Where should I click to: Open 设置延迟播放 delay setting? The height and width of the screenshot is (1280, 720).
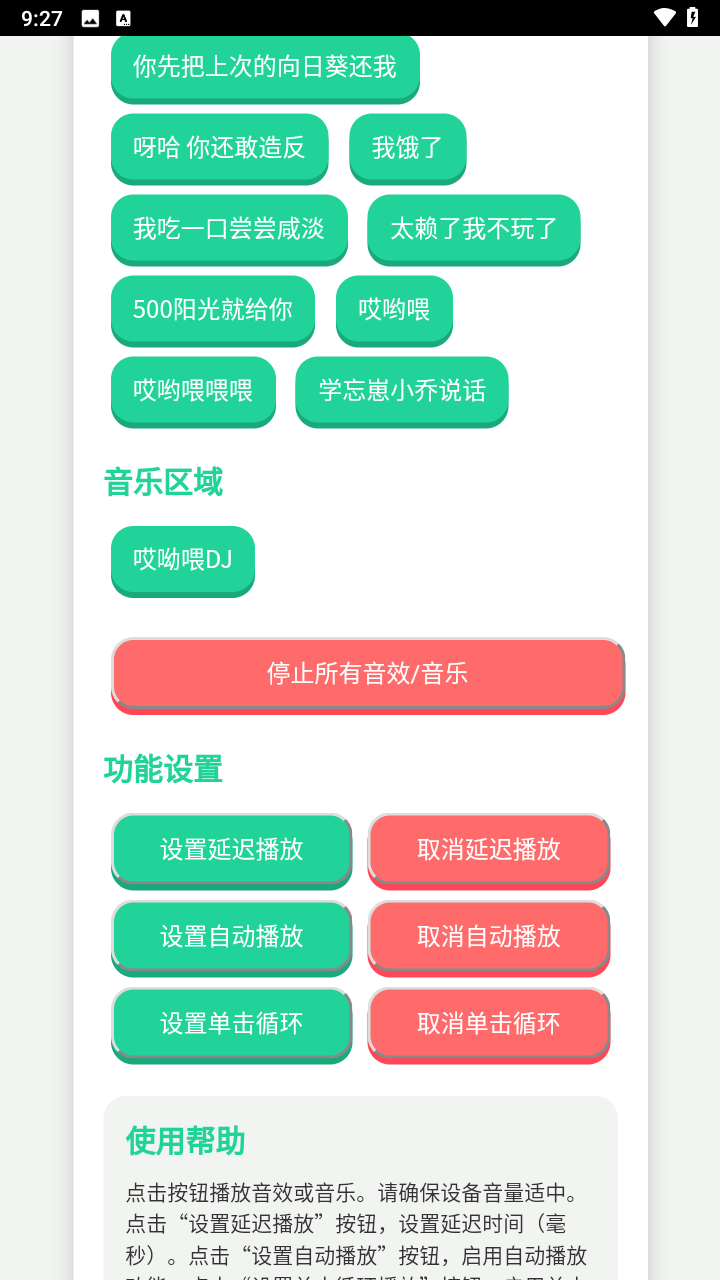pyautogui.click(x=231, y=849)
